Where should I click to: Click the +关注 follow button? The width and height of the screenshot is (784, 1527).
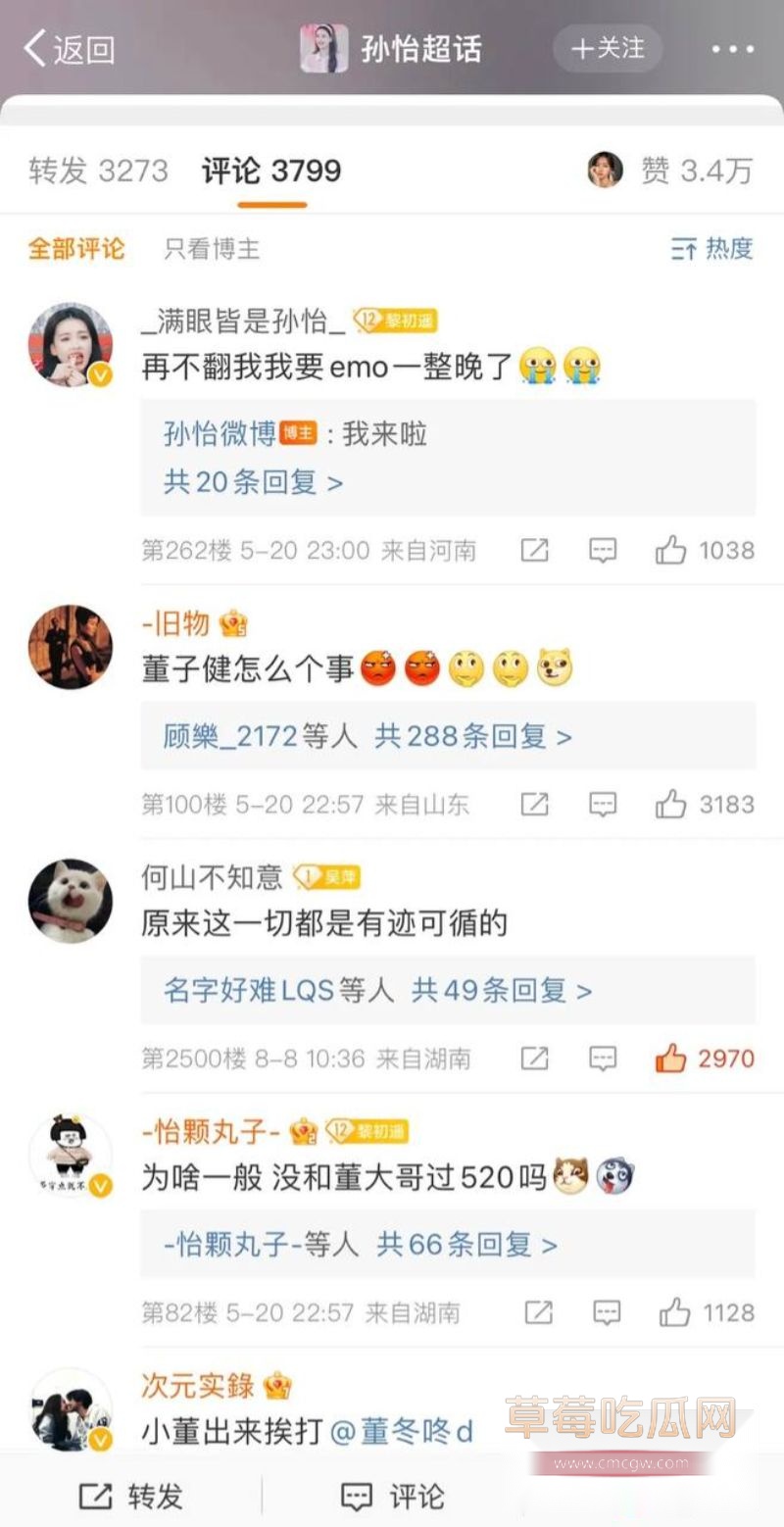pyautogui.click(x=608, y=47)
